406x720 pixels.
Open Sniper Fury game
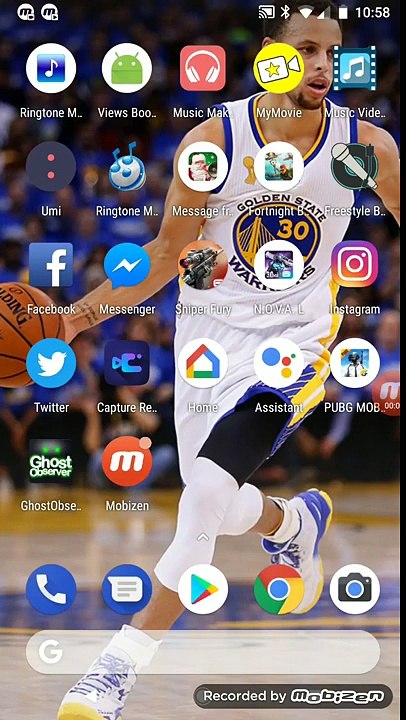pos(203,265)
